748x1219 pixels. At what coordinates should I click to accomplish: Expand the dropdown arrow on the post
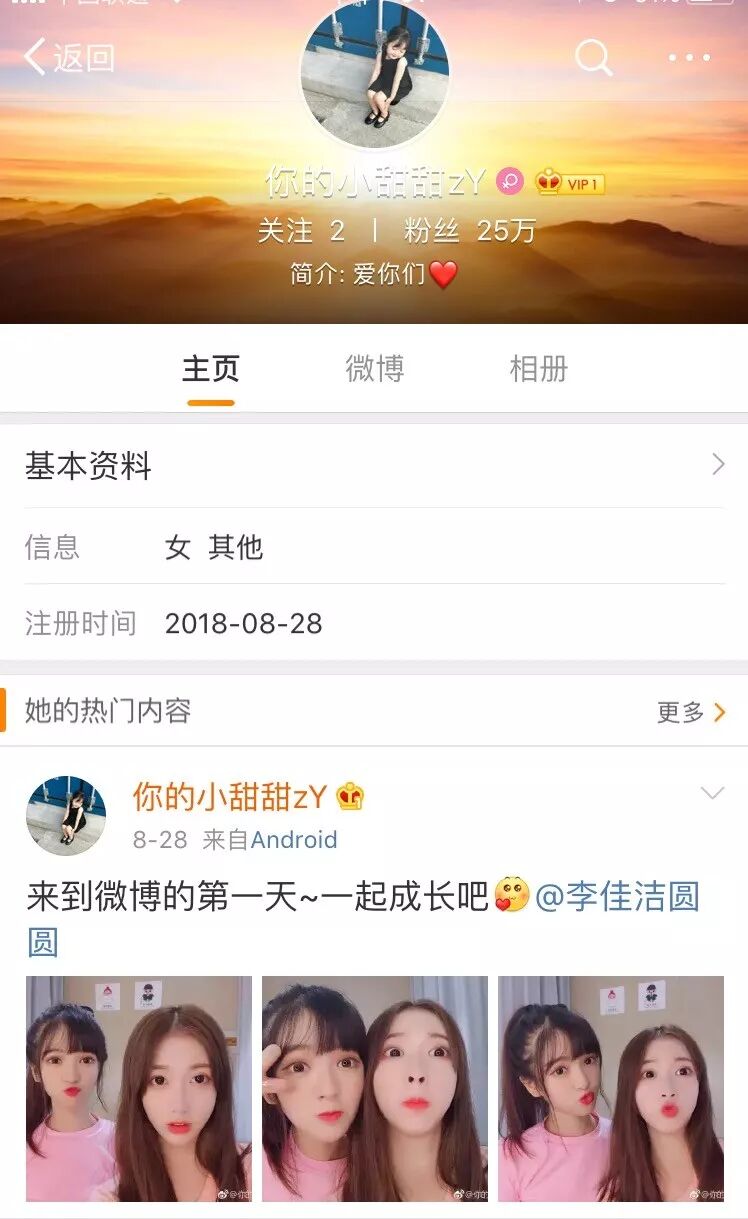(712, 794)
